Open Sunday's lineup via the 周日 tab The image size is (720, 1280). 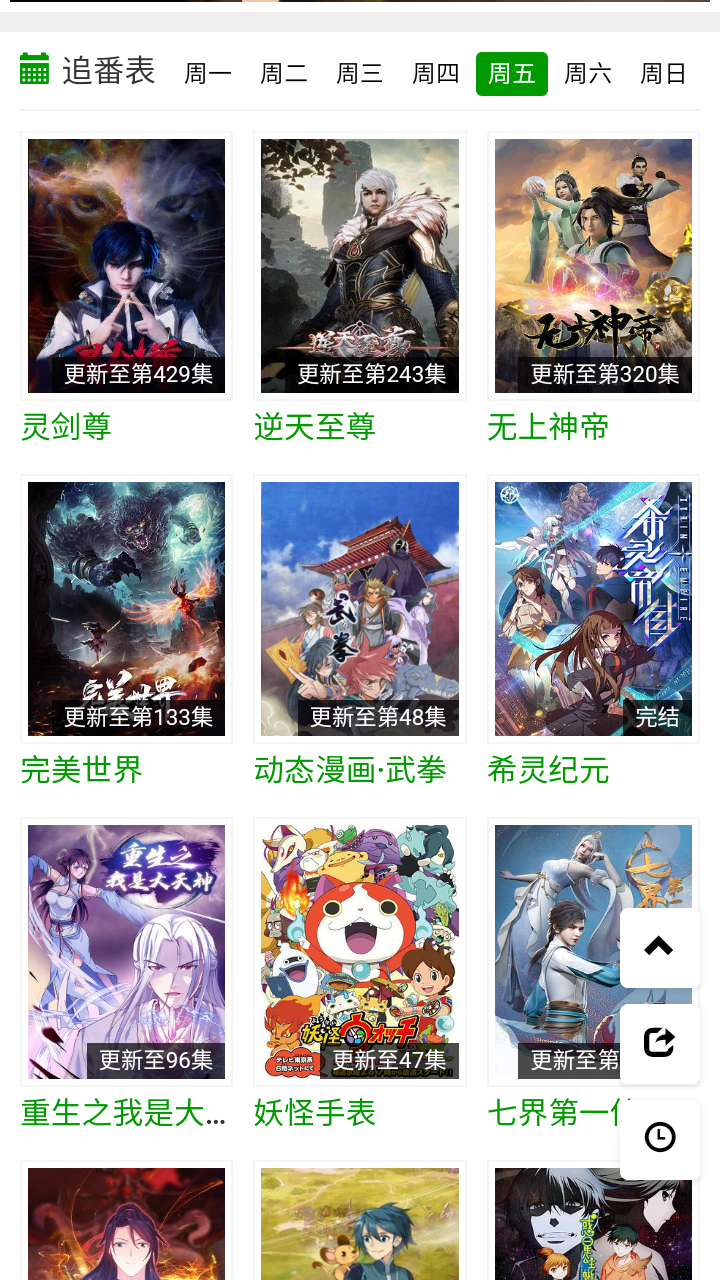[x=663, y=73]
